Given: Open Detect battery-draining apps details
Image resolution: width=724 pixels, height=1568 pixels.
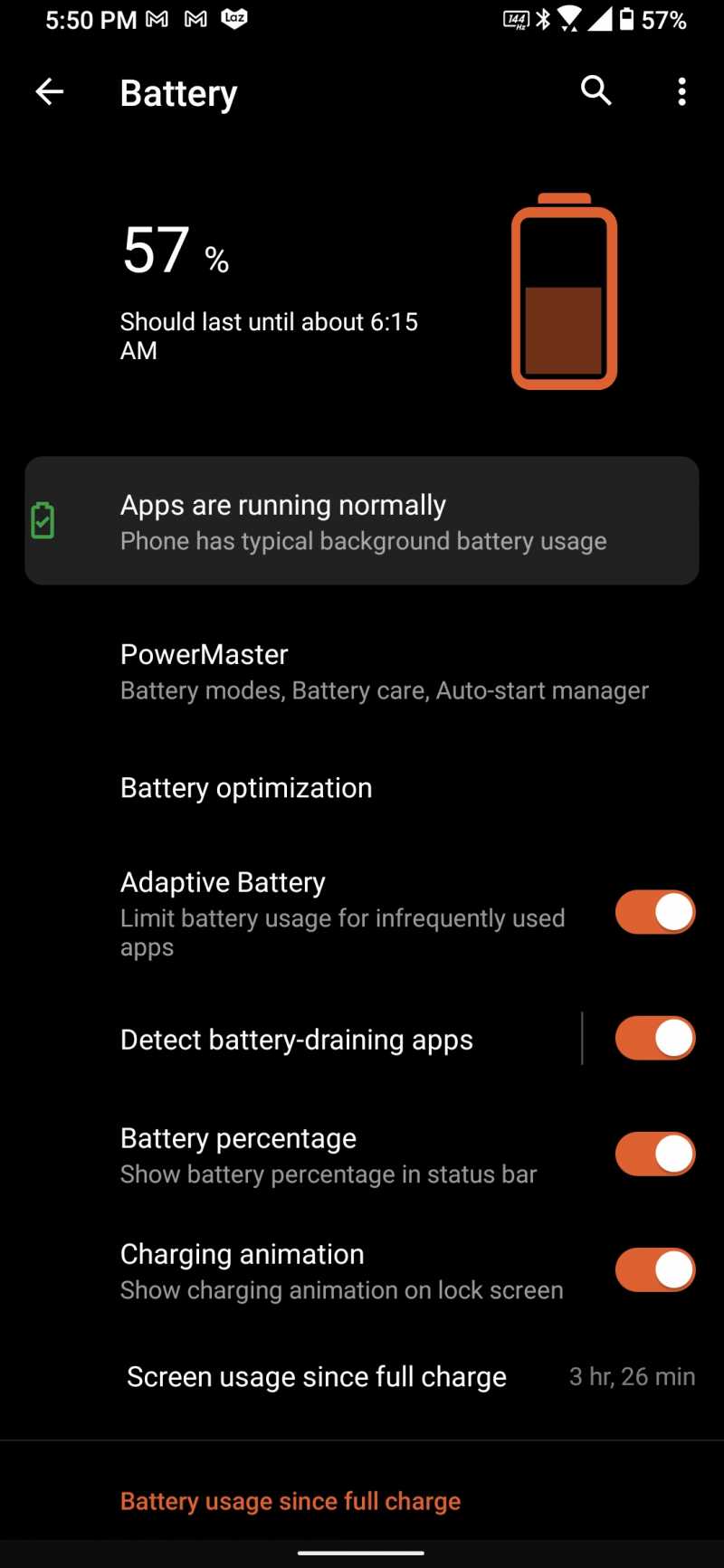Looking at the screenshot, I should tap(297, 1040).
